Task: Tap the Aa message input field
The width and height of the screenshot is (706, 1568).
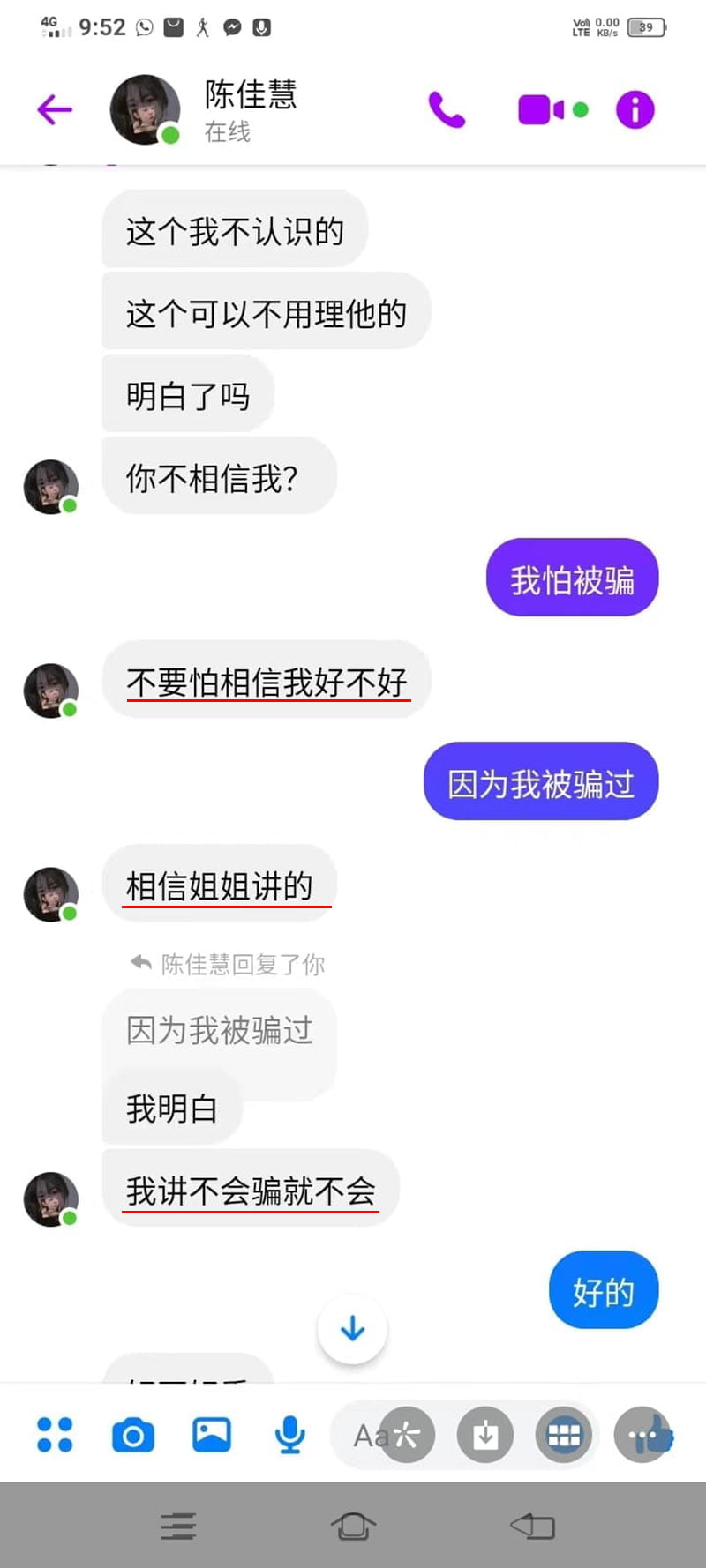Action: tap(366, 1437)
